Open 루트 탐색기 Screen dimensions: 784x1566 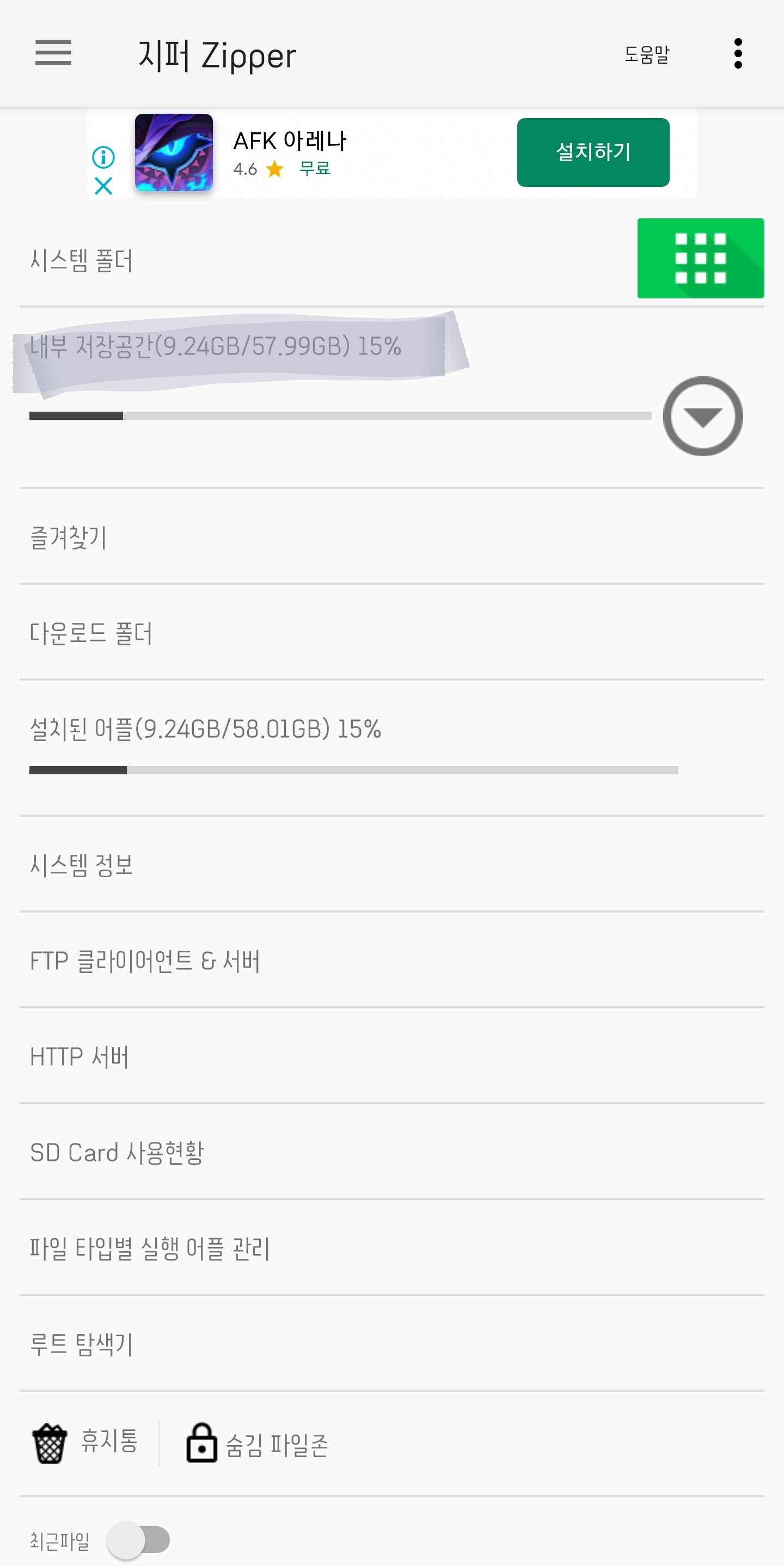click(x=82, y=1344)
